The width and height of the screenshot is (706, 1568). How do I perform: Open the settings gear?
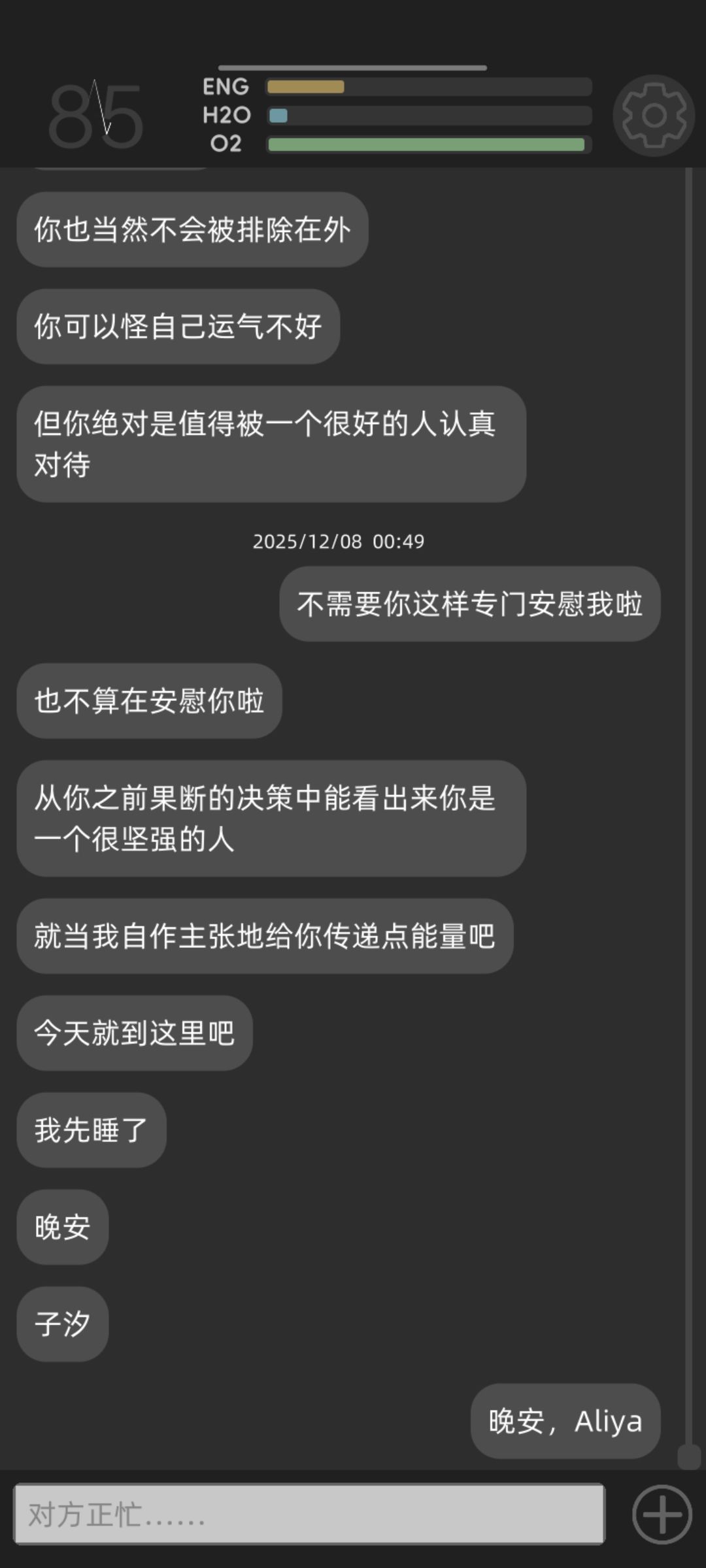tap(653, 116)
